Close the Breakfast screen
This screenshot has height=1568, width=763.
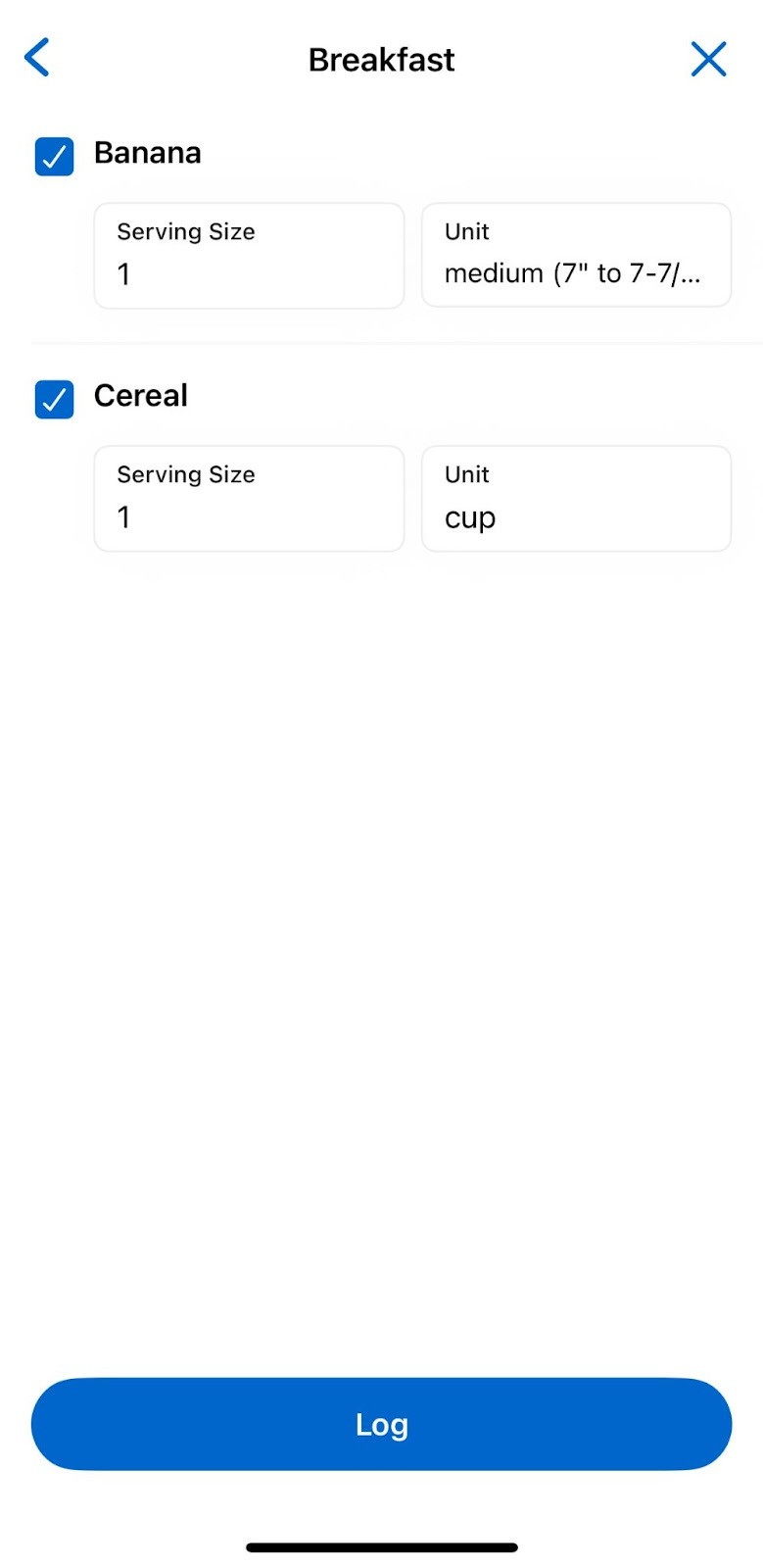pyautogui.click(x=708, y=59)
